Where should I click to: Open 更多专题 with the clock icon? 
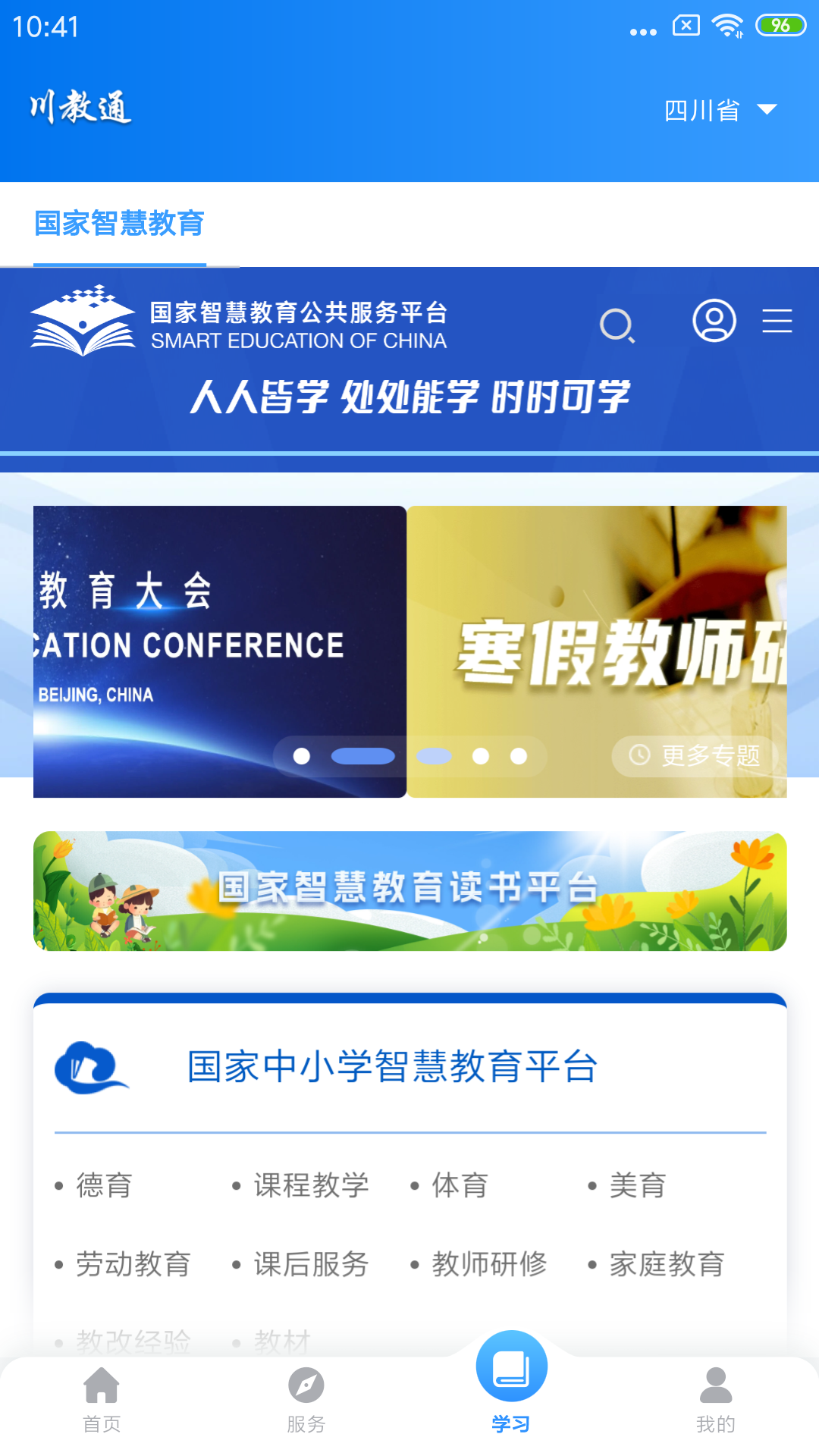(x=698, y=756)
